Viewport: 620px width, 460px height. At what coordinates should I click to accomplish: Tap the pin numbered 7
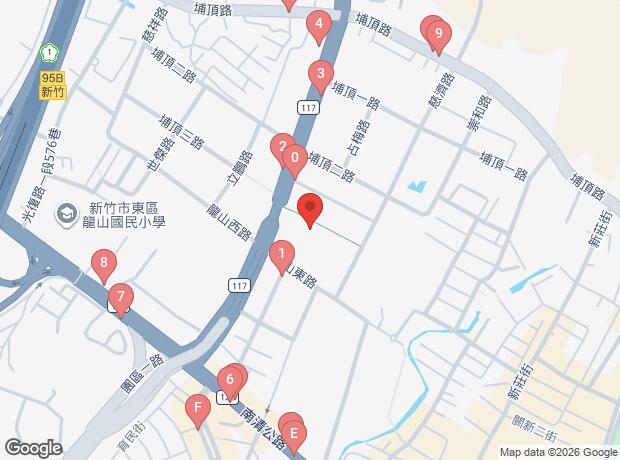point(120,296)
